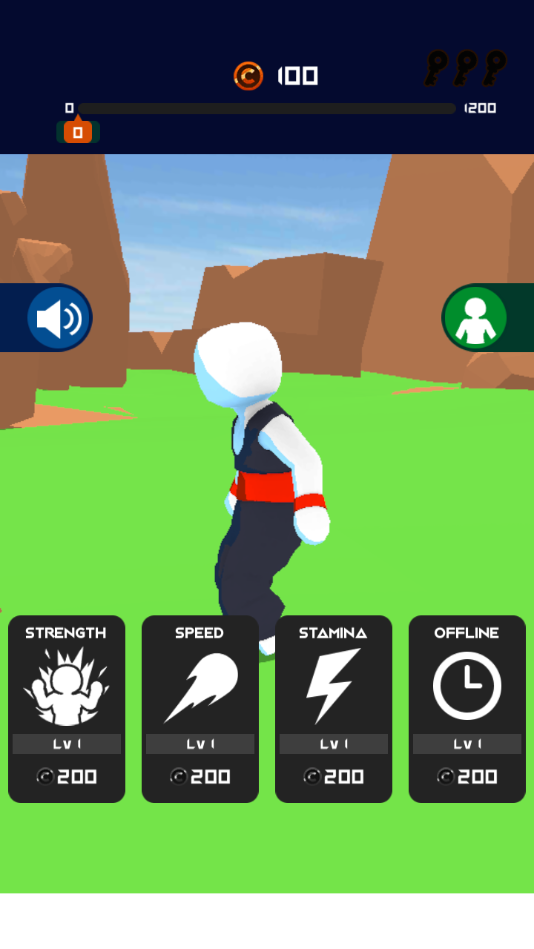Buy the Stamina upgrade
This screenshot has height=949, width=534.
coord(334,709)
